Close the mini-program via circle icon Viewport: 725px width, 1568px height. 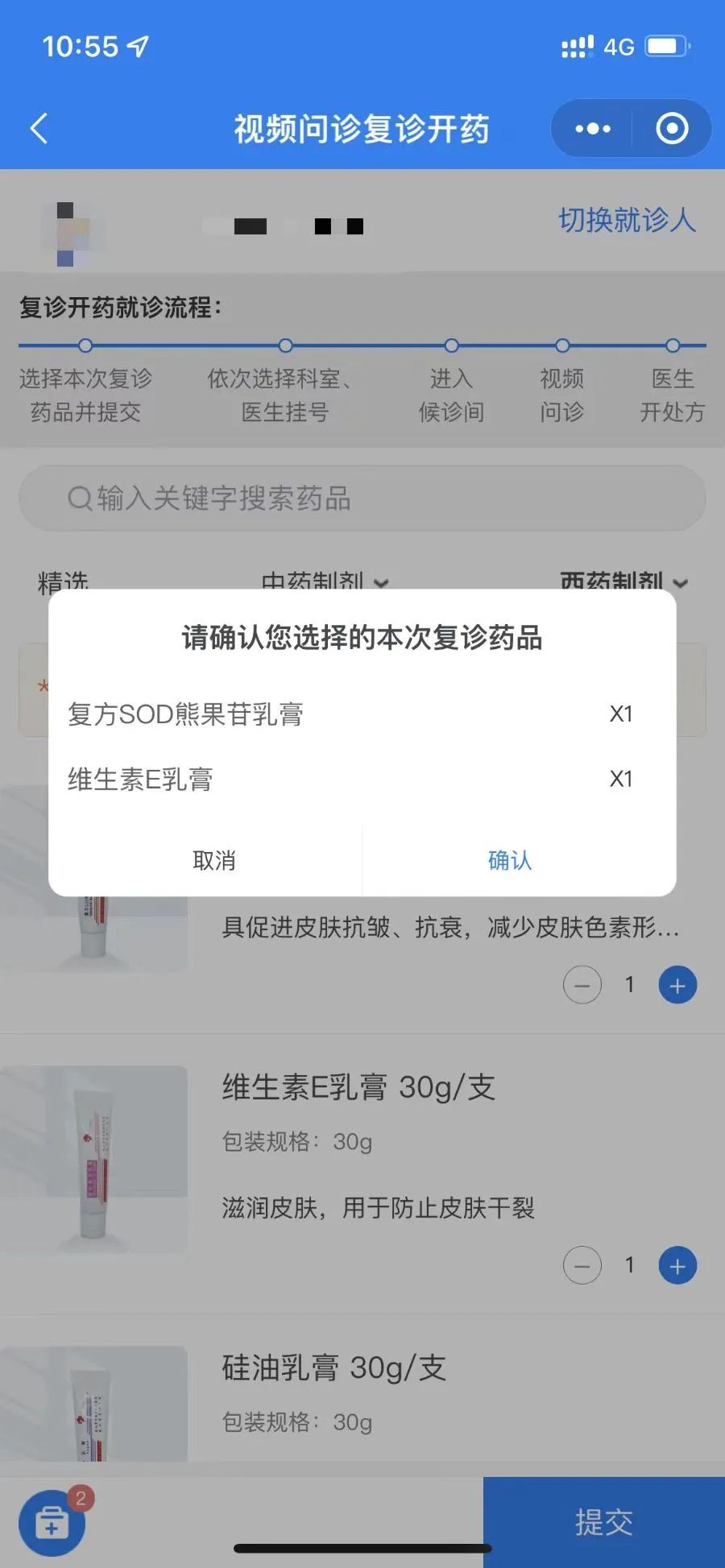672,129
